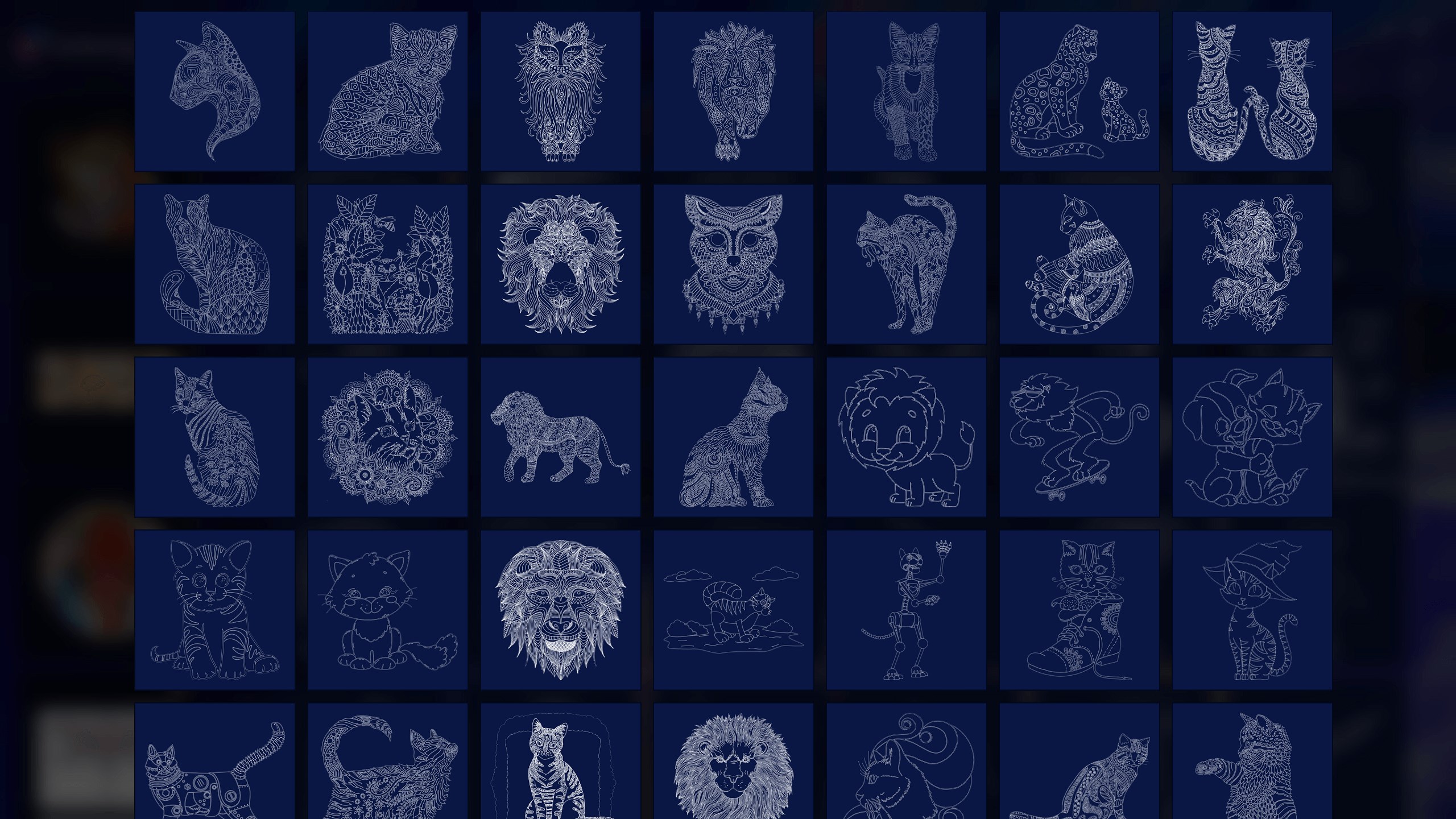The height and width of the screenshot is (819, 1456).
Task: Choose the kitten wearing a witch hat
Action: tap(1252, 610)
